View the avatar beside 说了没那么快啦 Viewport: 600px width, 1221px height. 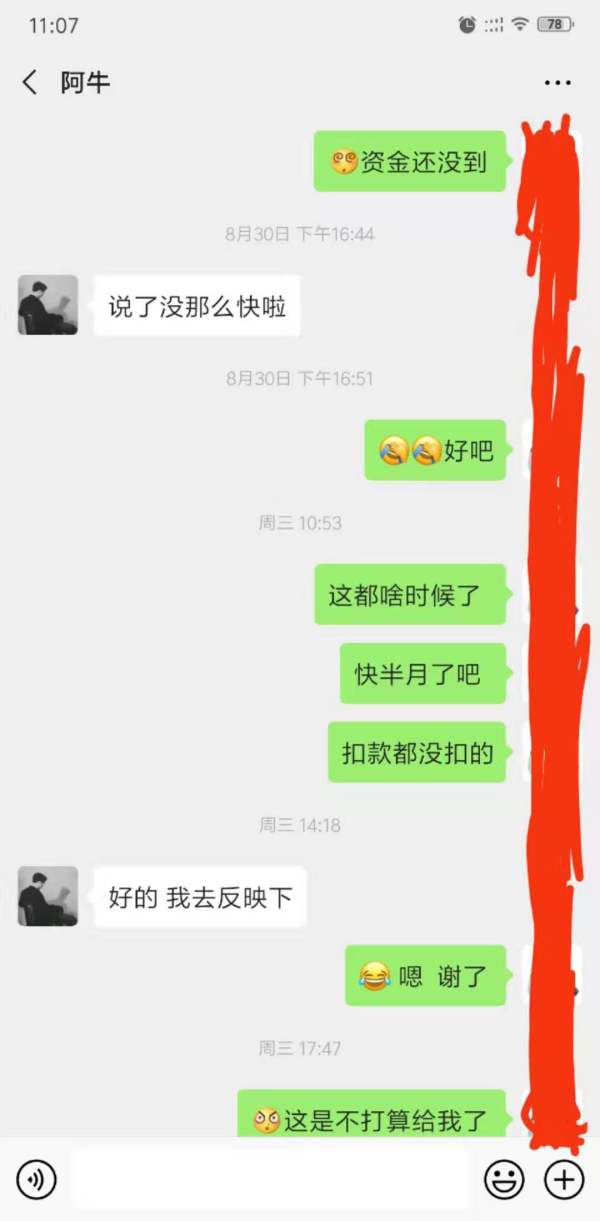(48, 305)
